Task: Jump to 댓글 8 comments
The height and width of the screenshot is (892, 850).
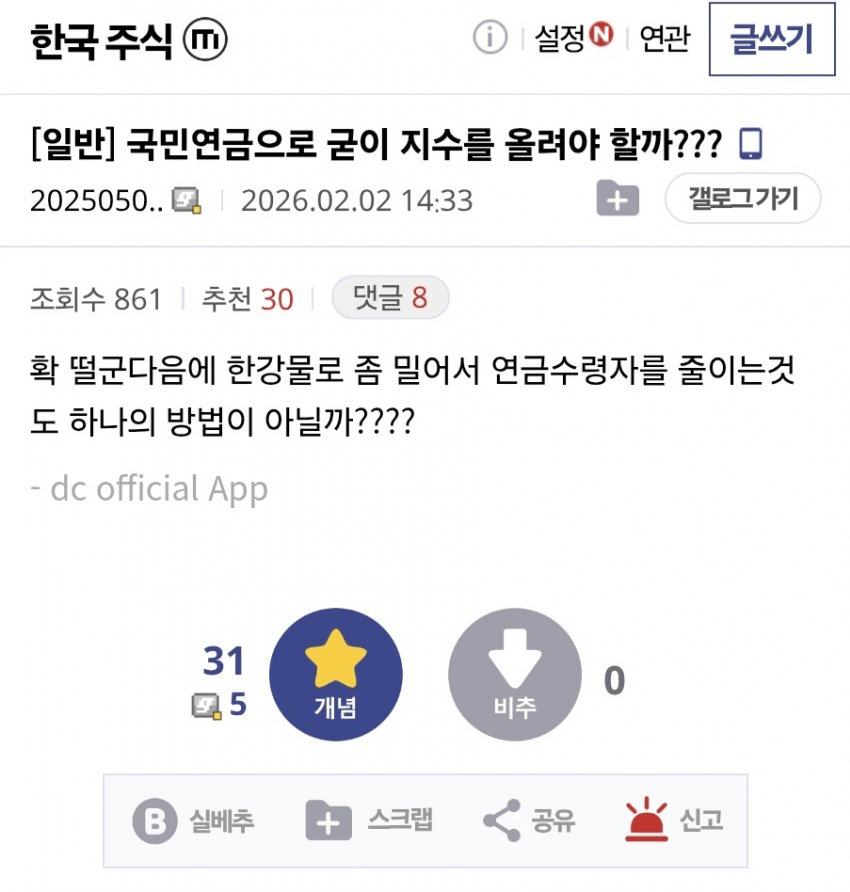Action: (390, 297)
